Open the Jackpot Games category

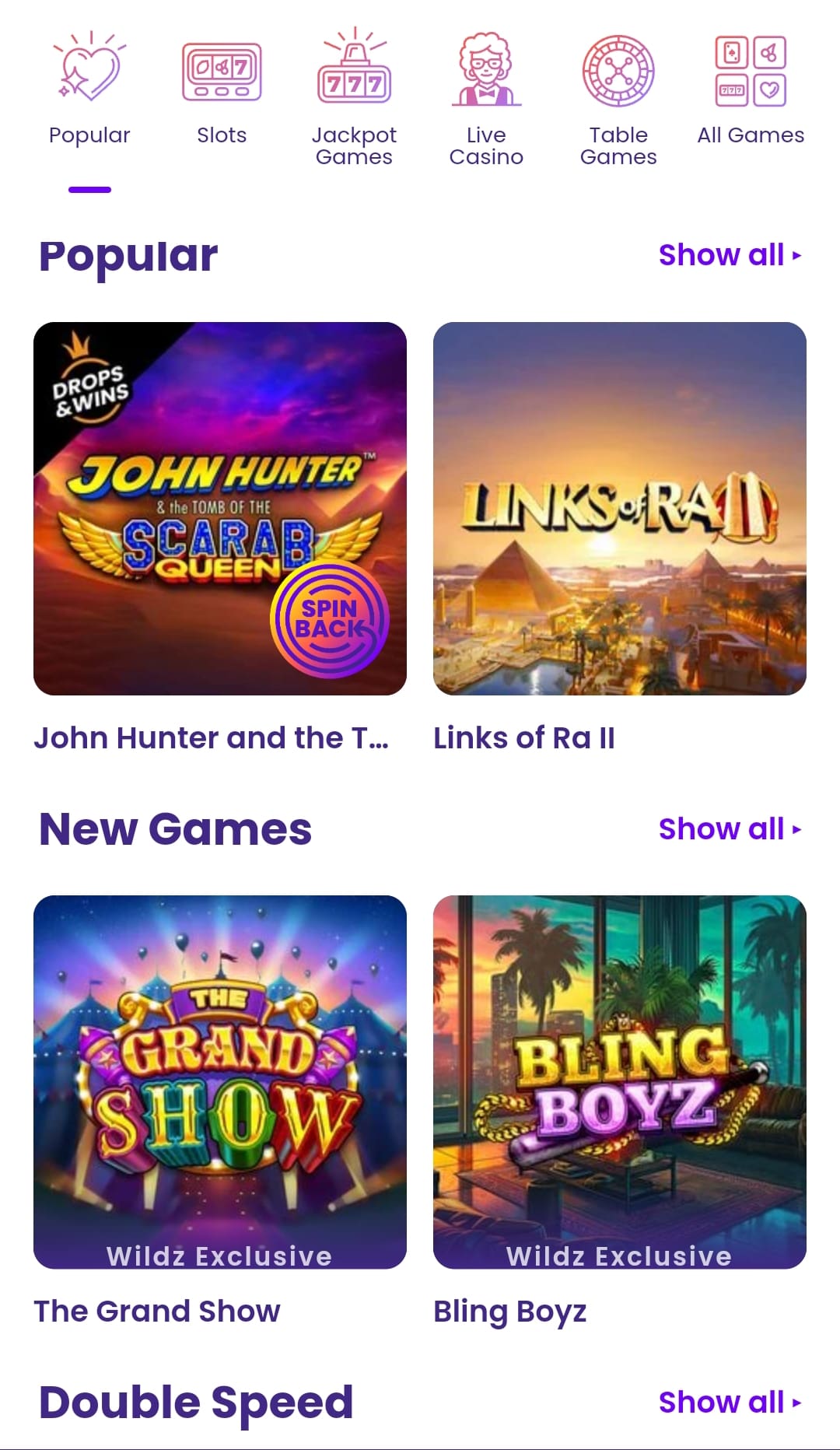pos(354,97)
